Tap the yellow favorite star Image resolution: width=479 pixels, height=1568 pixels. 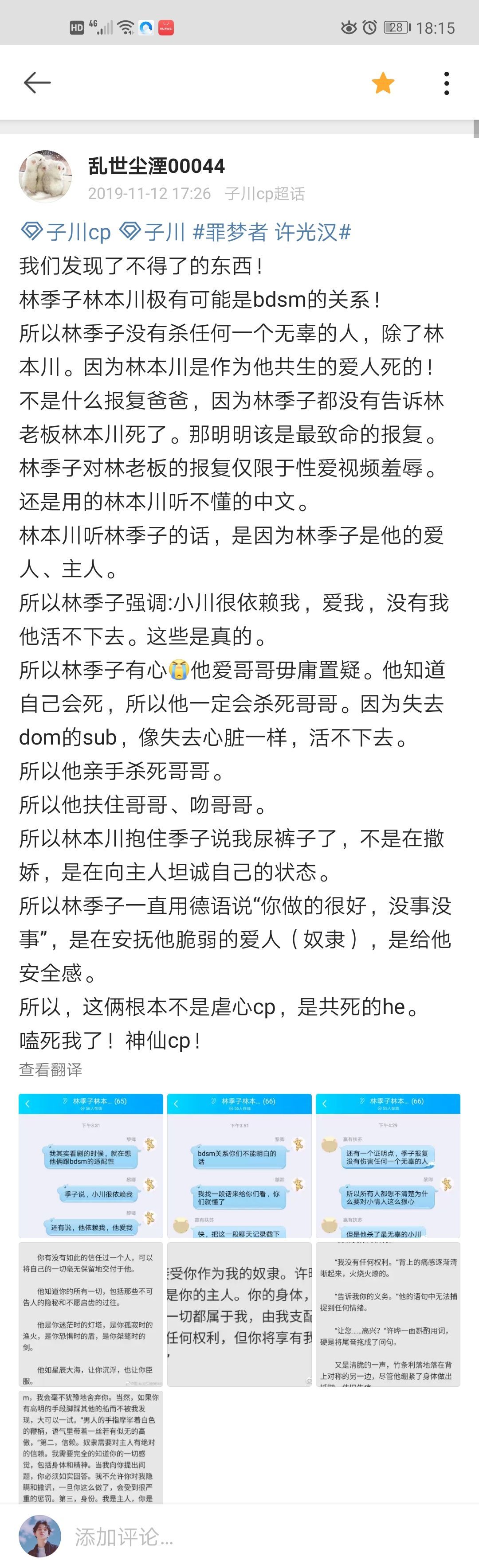(383, 83)
